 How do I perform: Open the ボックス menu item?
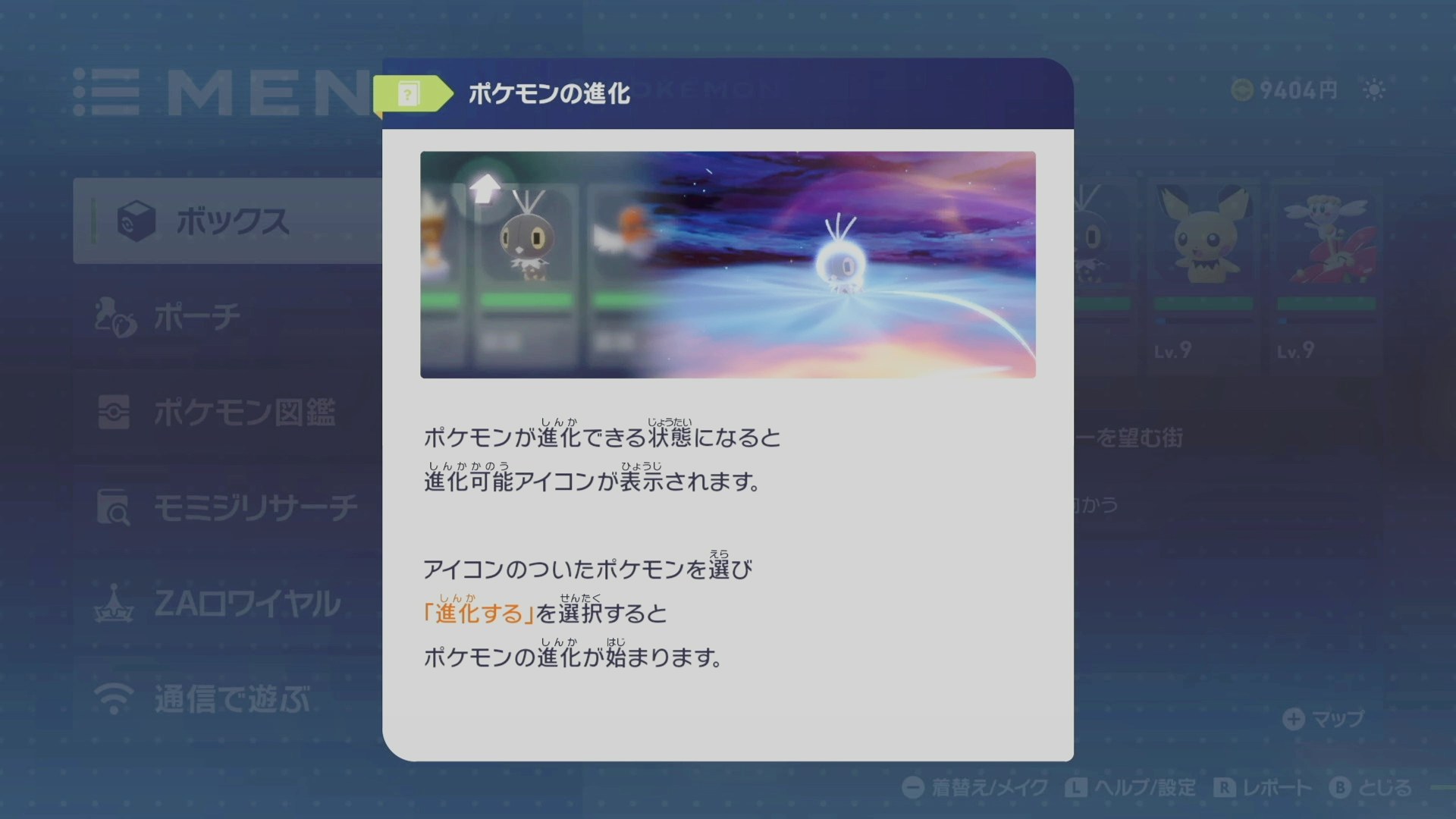[227, 221]
